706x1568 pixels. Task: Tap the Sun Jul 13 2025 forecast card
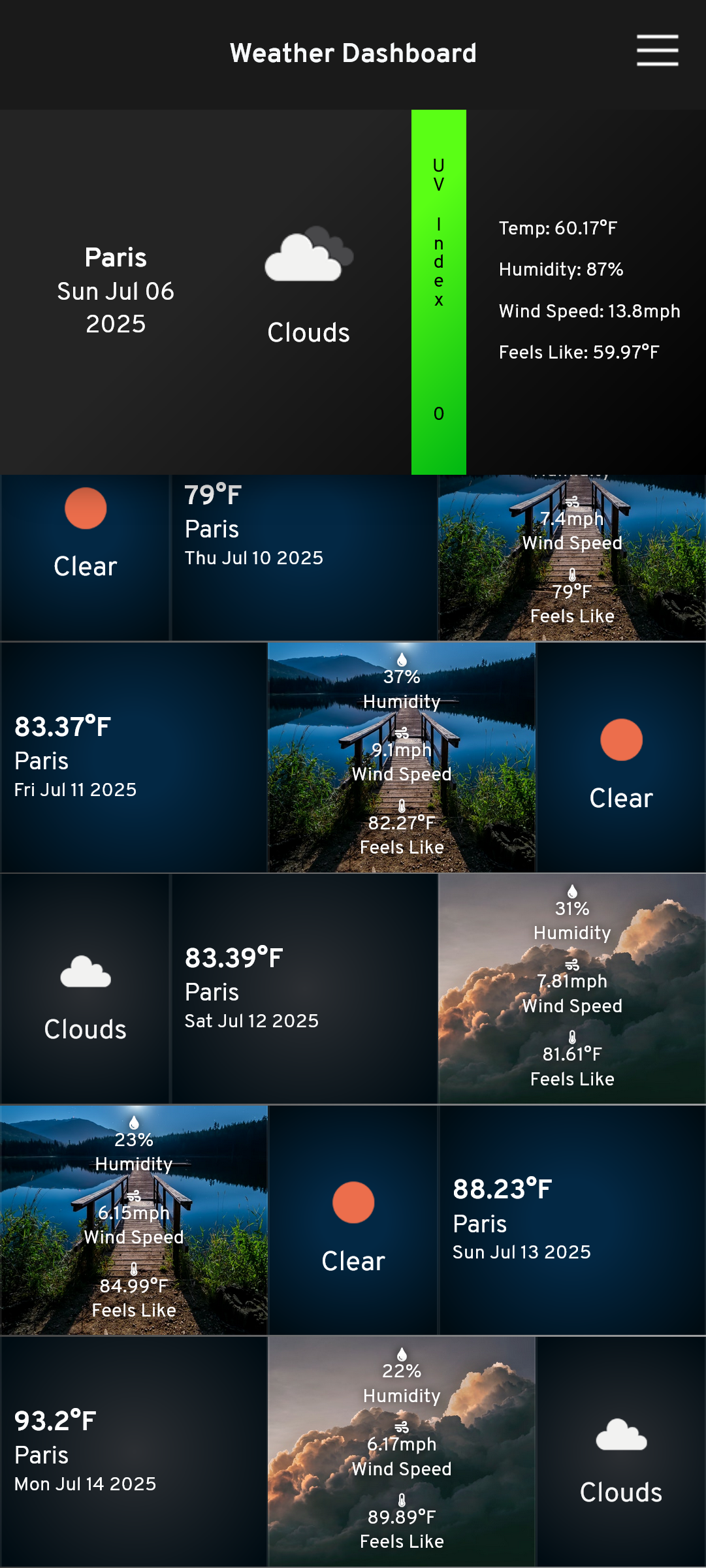click(353, 1220)
